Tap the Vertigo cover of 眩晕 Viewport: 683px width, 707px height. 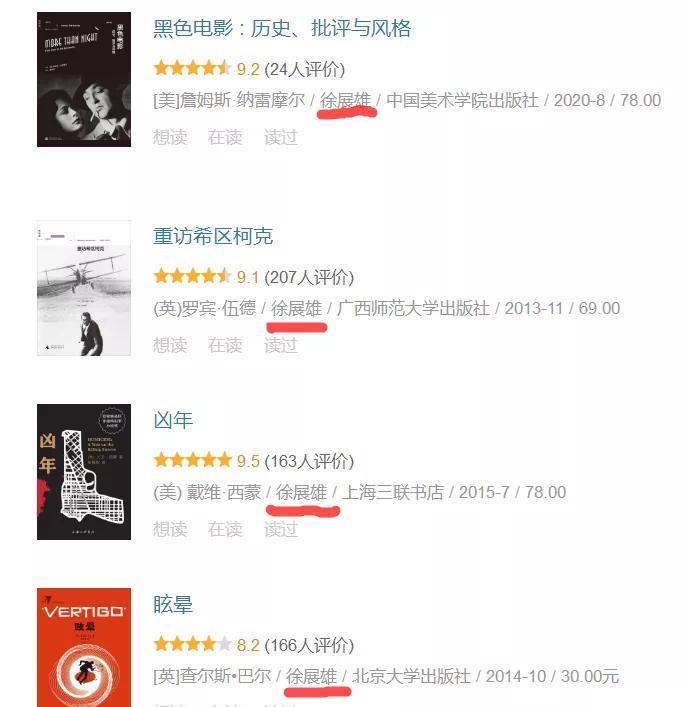(x=83, y=650)
